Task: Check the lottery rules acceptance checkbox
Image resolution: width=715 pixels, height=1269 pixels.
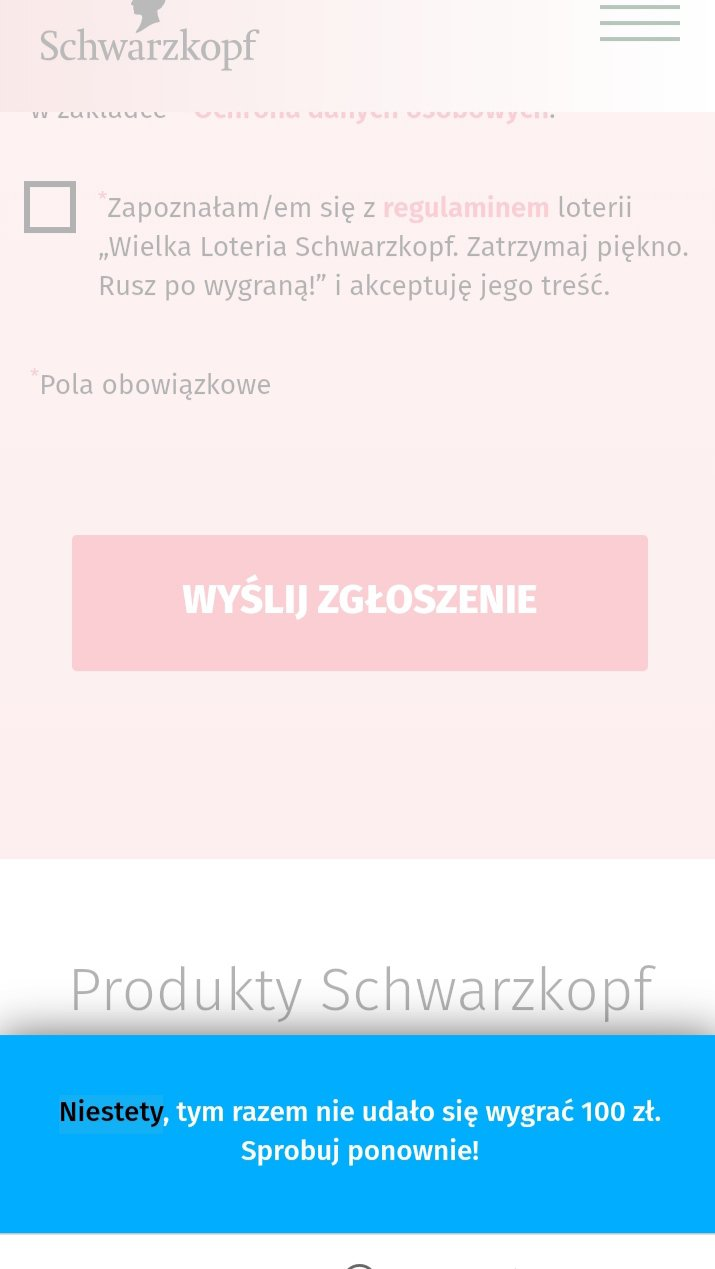Action: click(x=50, y=207)
